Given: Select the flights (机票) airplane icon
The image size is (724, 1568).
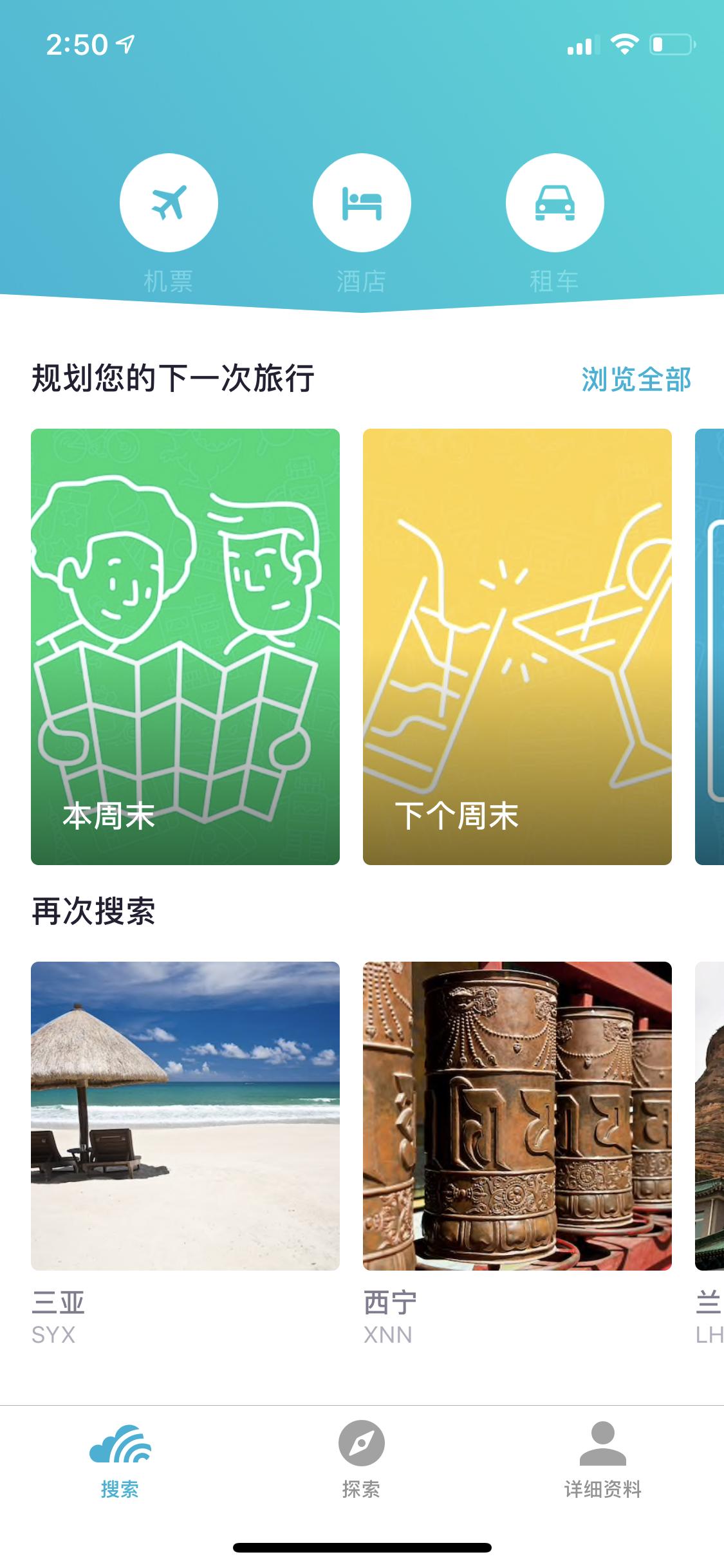Looking at the screenshot, I should coord(169,202).
